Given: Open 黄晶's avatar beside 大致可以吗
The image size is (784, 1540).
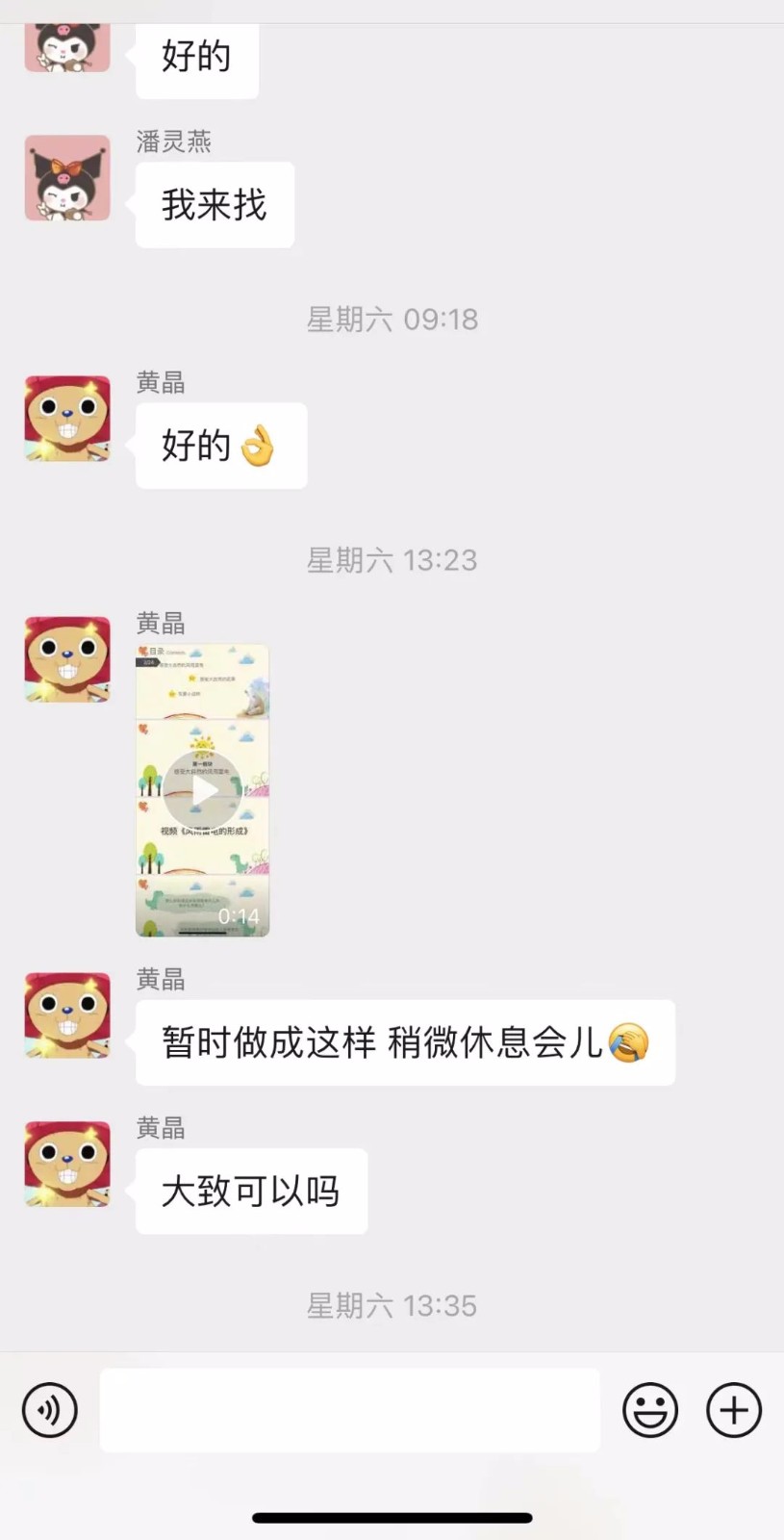Looking at the screenshot, I should [x=67, y=1164].
